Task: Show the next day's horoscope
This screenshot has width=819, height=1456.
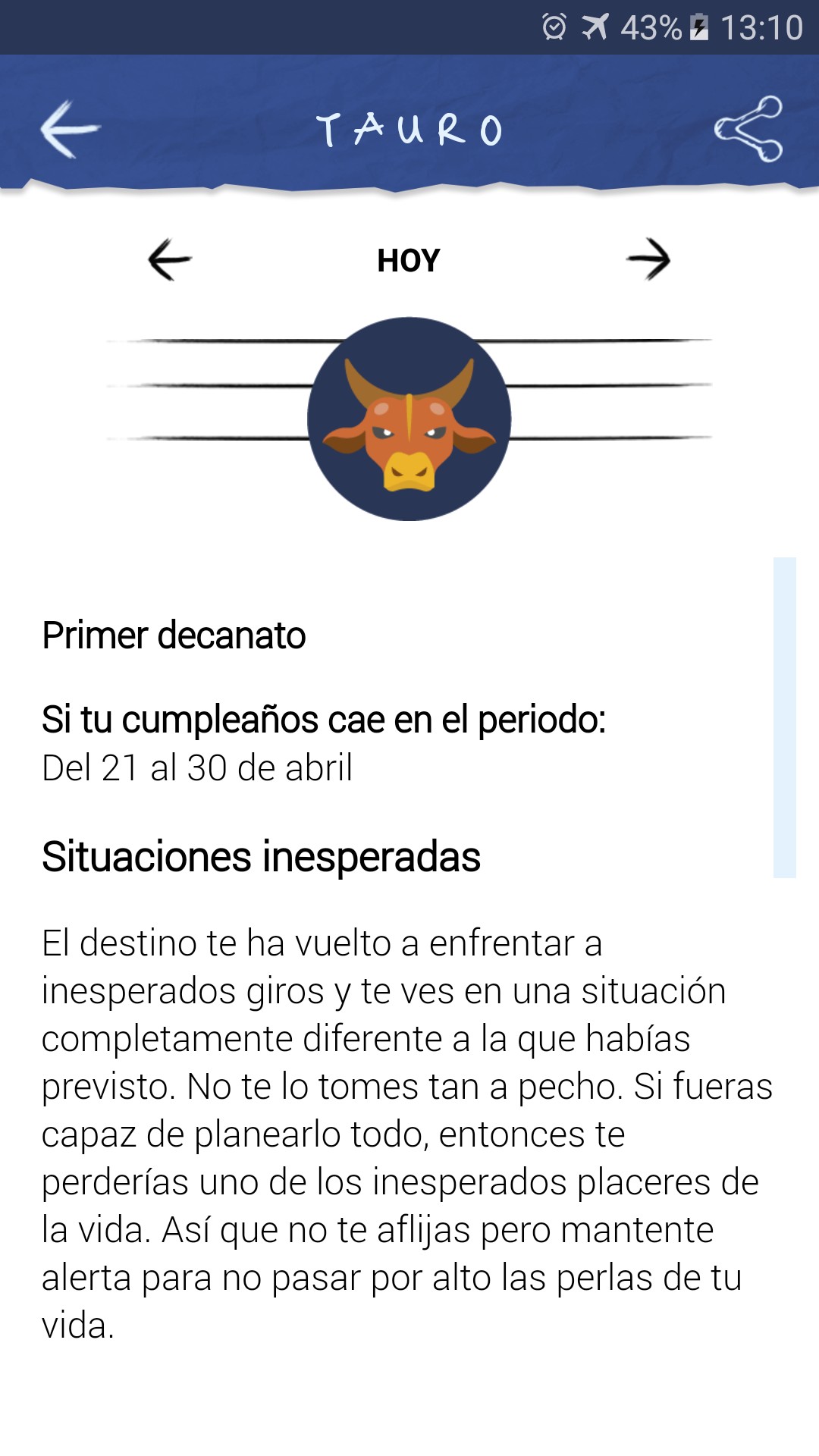Action: pyautogui.click(x=648, y=259)
